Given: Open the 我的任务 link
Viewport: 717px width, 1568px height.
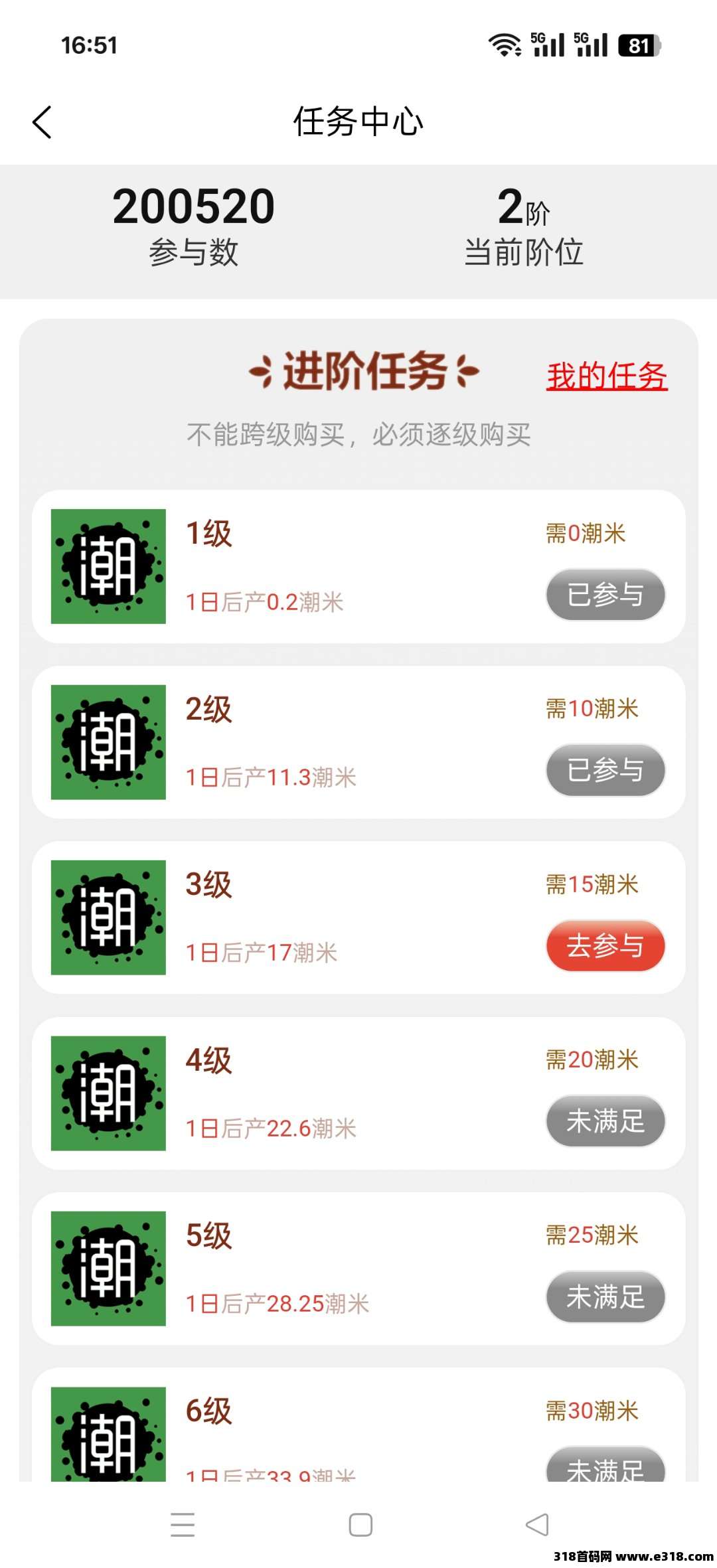Looking at the screenshot, I should tap(607, 376).
